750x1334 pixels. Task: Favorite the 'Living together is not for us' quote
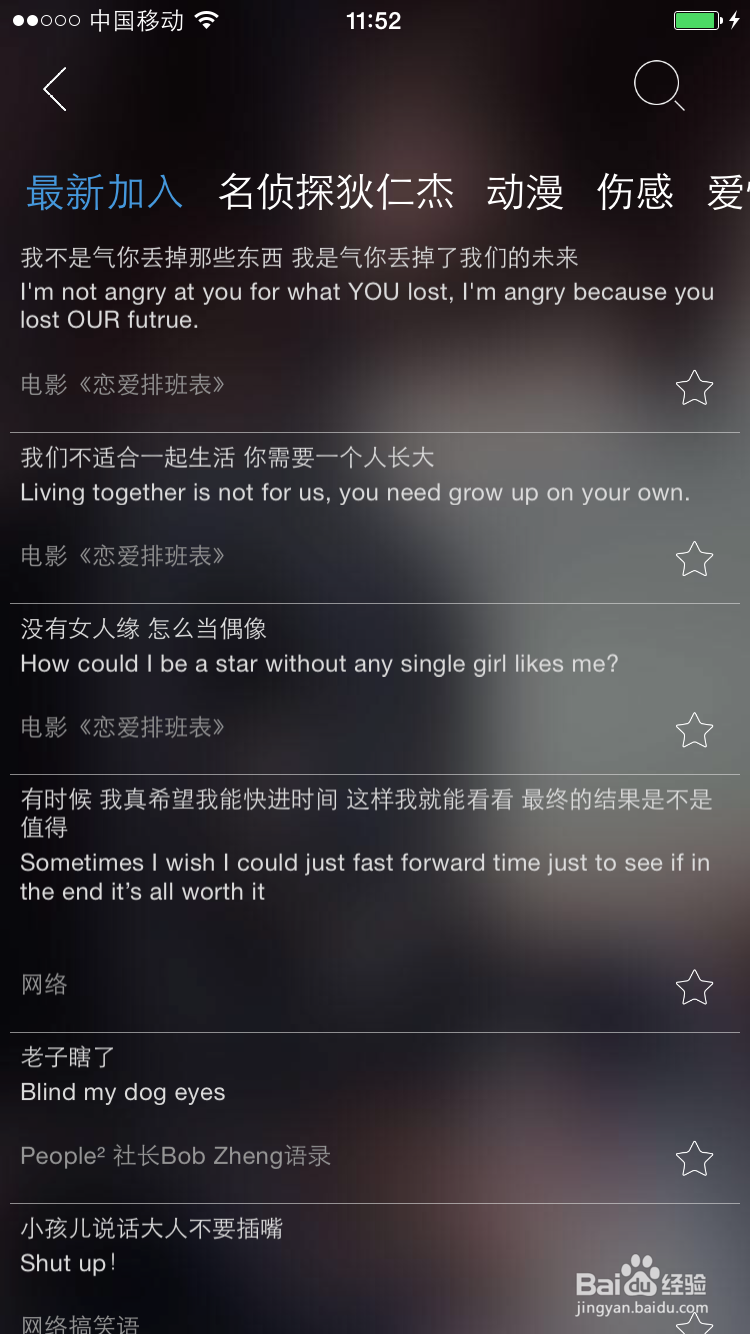[694, 558]
